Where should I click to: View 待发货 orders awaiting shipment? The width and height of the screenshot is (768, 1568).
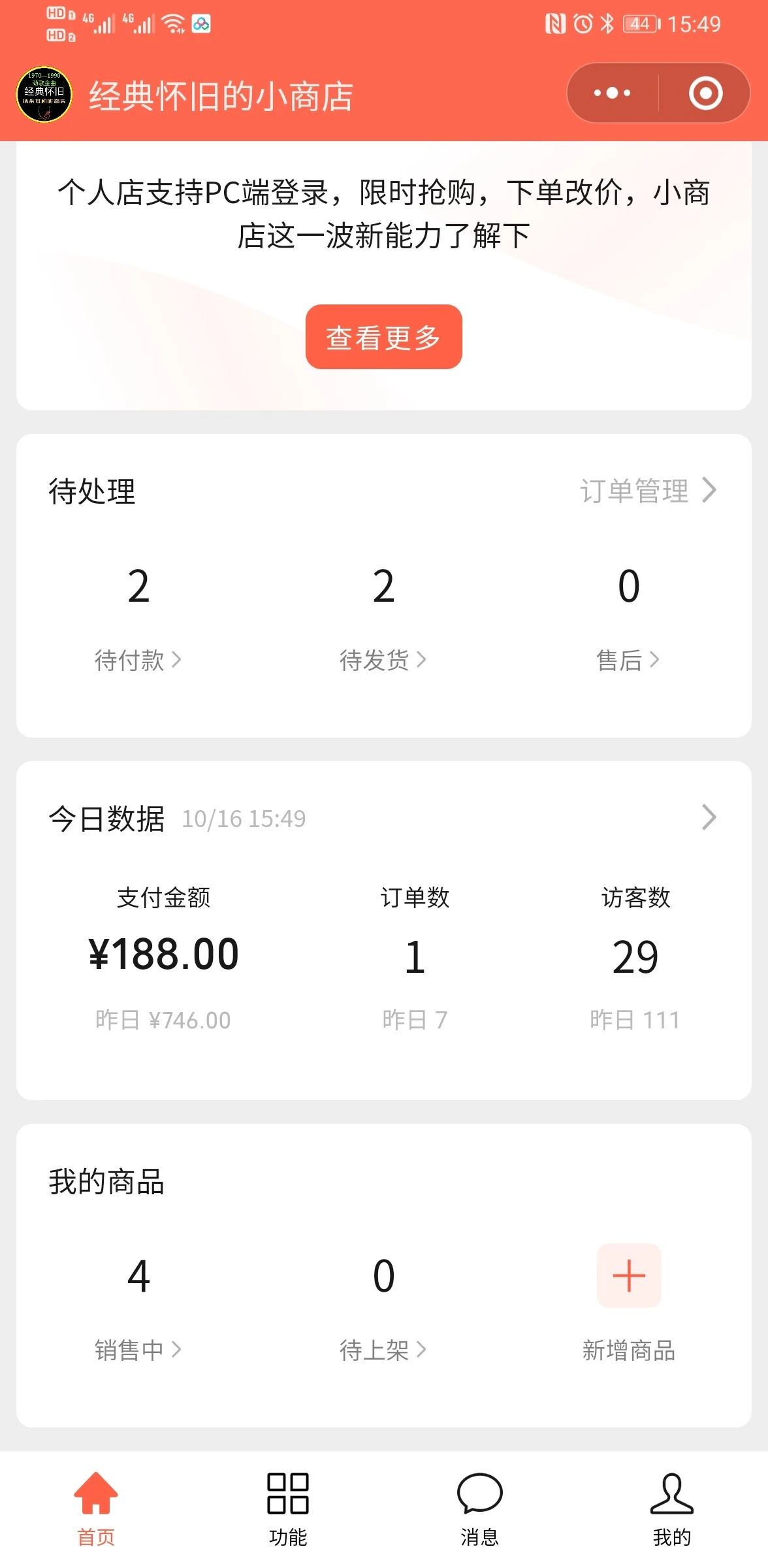(383, 660)
